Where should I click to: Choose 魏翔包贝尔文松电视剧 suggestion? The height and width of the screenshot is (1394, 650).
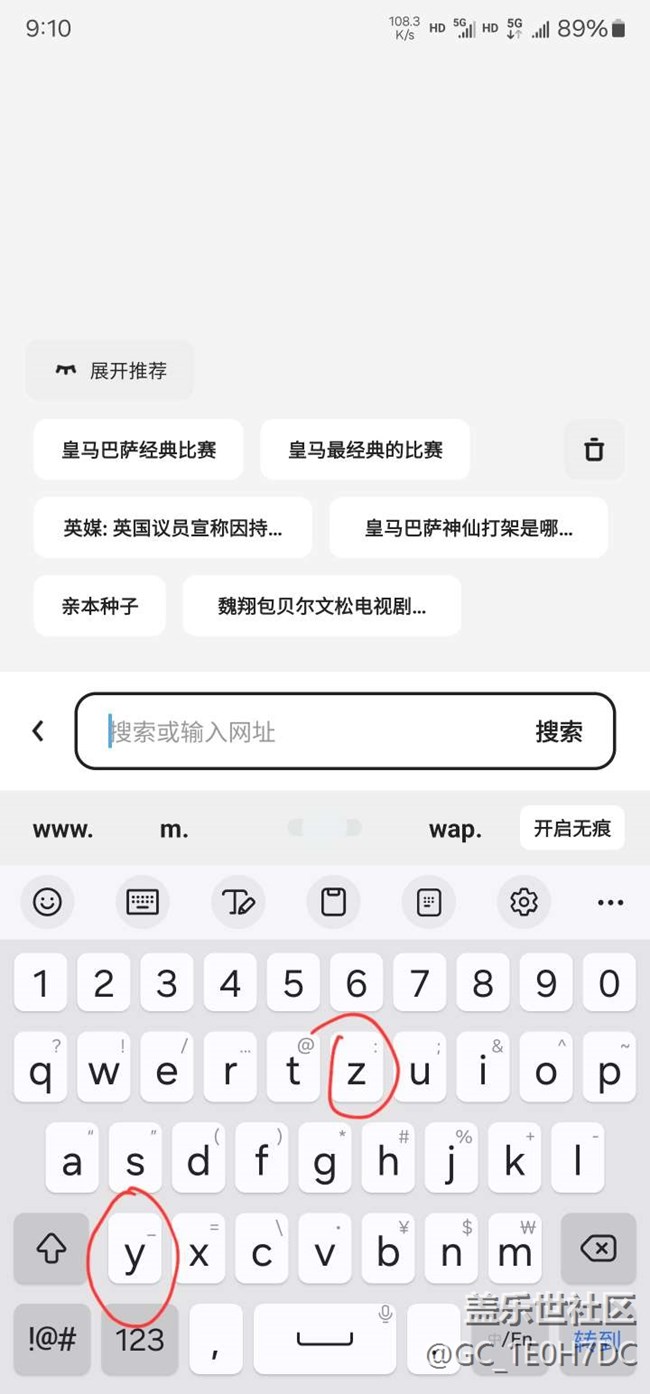pos(322,606)
